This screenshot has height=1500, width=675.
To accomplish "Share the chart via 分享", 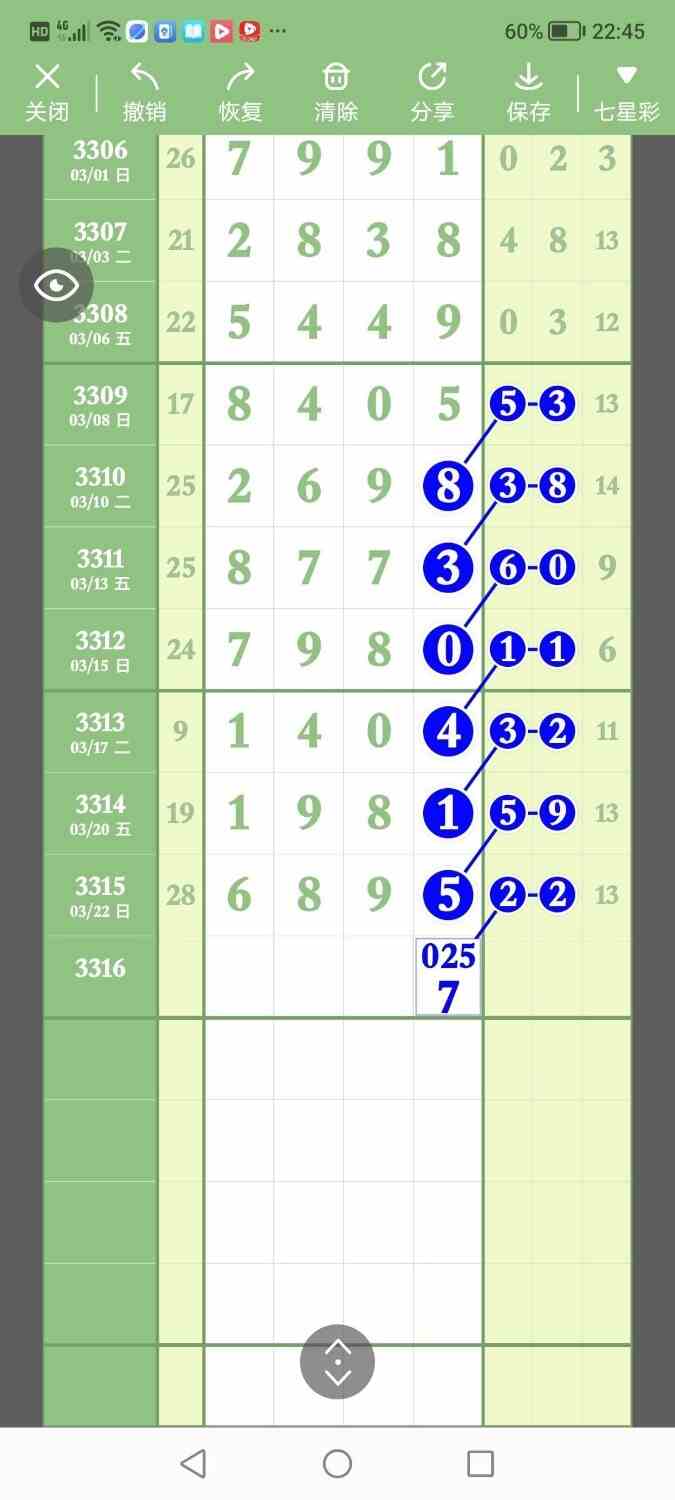I will 432,92.
